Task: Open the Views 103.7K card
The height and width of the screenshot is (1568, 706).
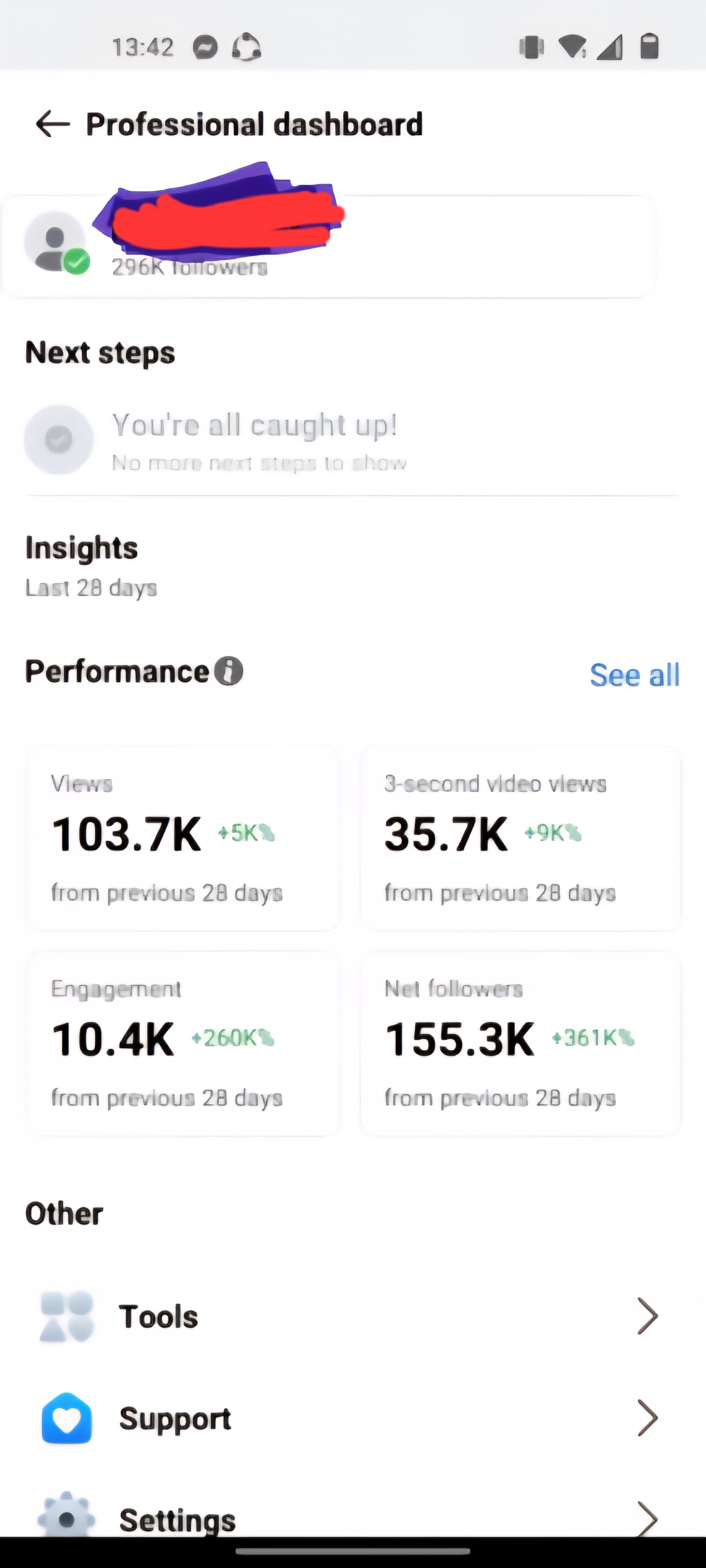Action: (x=183, y=838)
